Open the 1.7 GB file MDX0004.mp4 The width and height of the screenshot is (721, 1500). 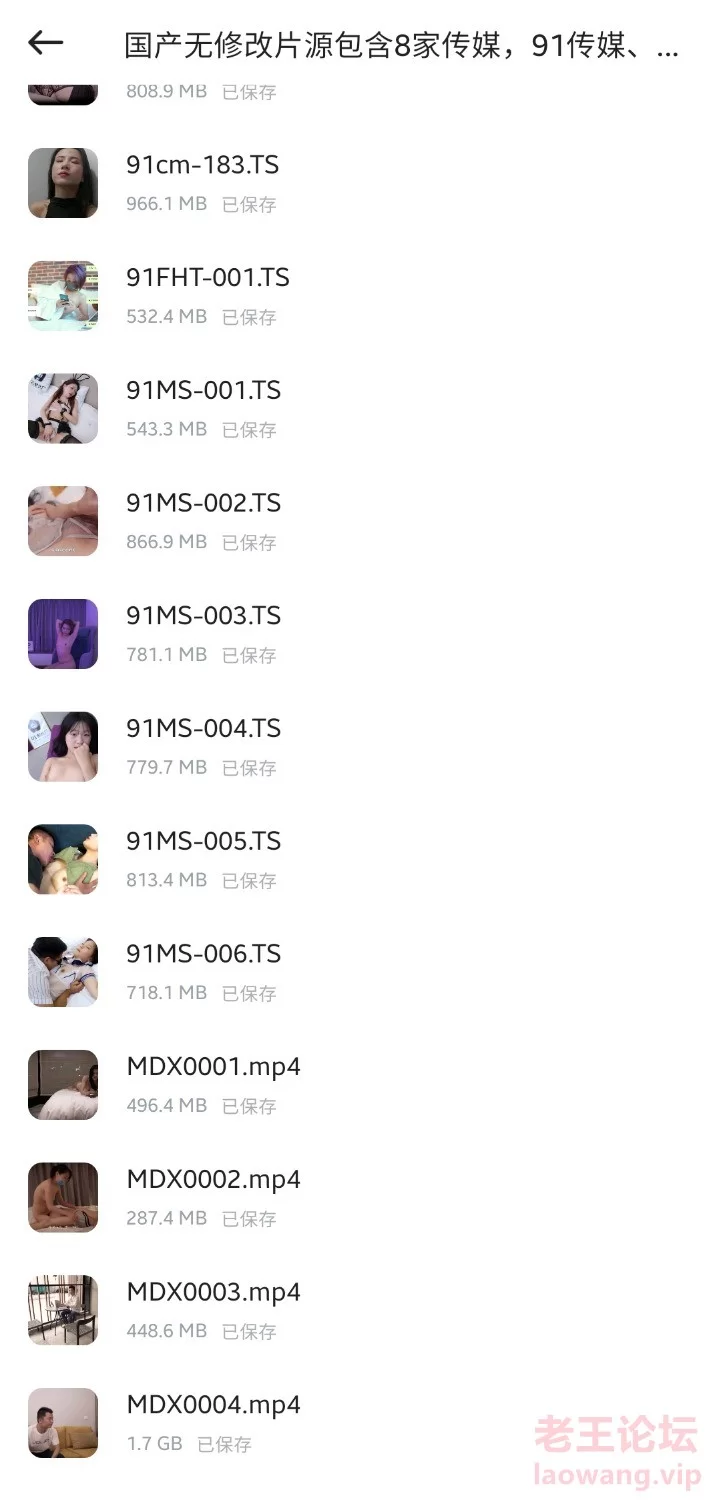click(213, 1405)
